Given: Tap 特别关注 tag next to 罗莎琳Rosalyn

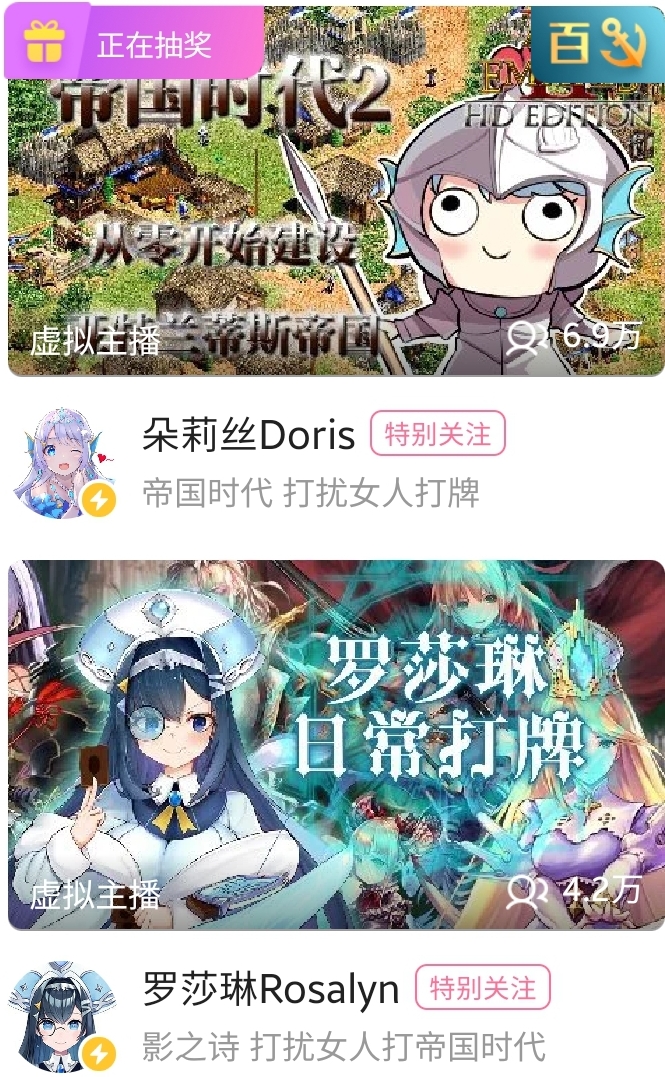Looking at the screenshot, I should click(482, 989).
